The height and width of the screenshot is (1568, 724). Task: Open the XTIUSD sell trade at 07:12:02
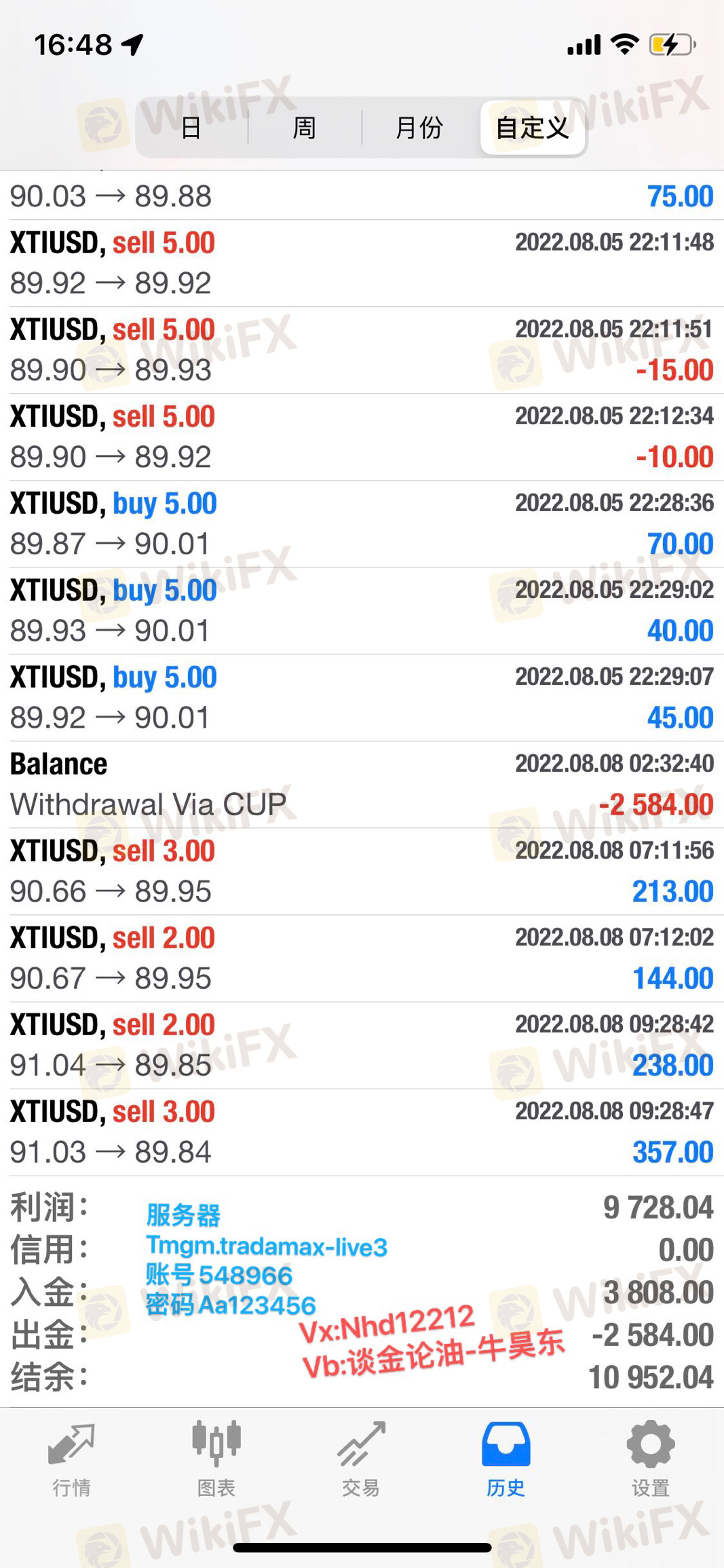point(362,958)
